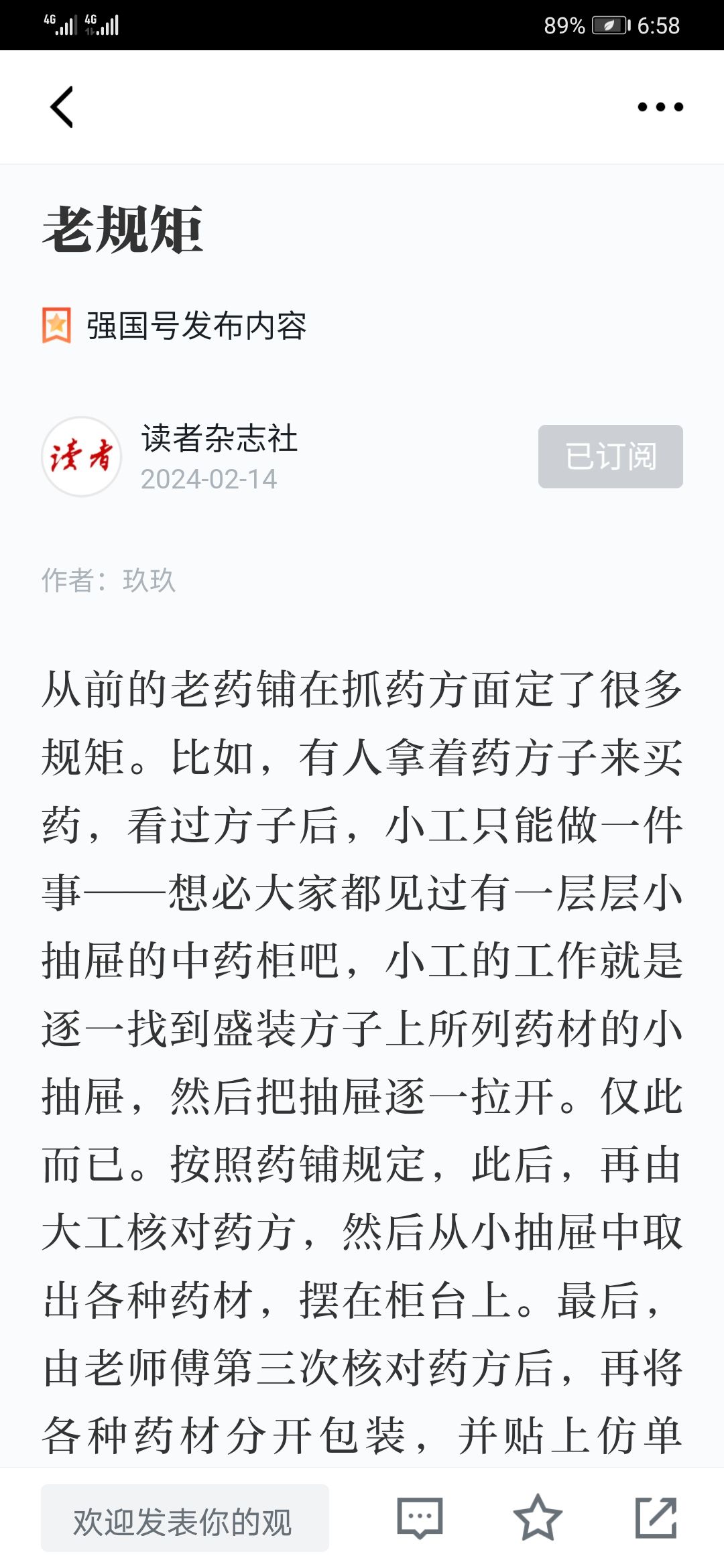Open the three-dot overflow menu
The width and height of the screenshot is (724, 1568).
(660, 107)
